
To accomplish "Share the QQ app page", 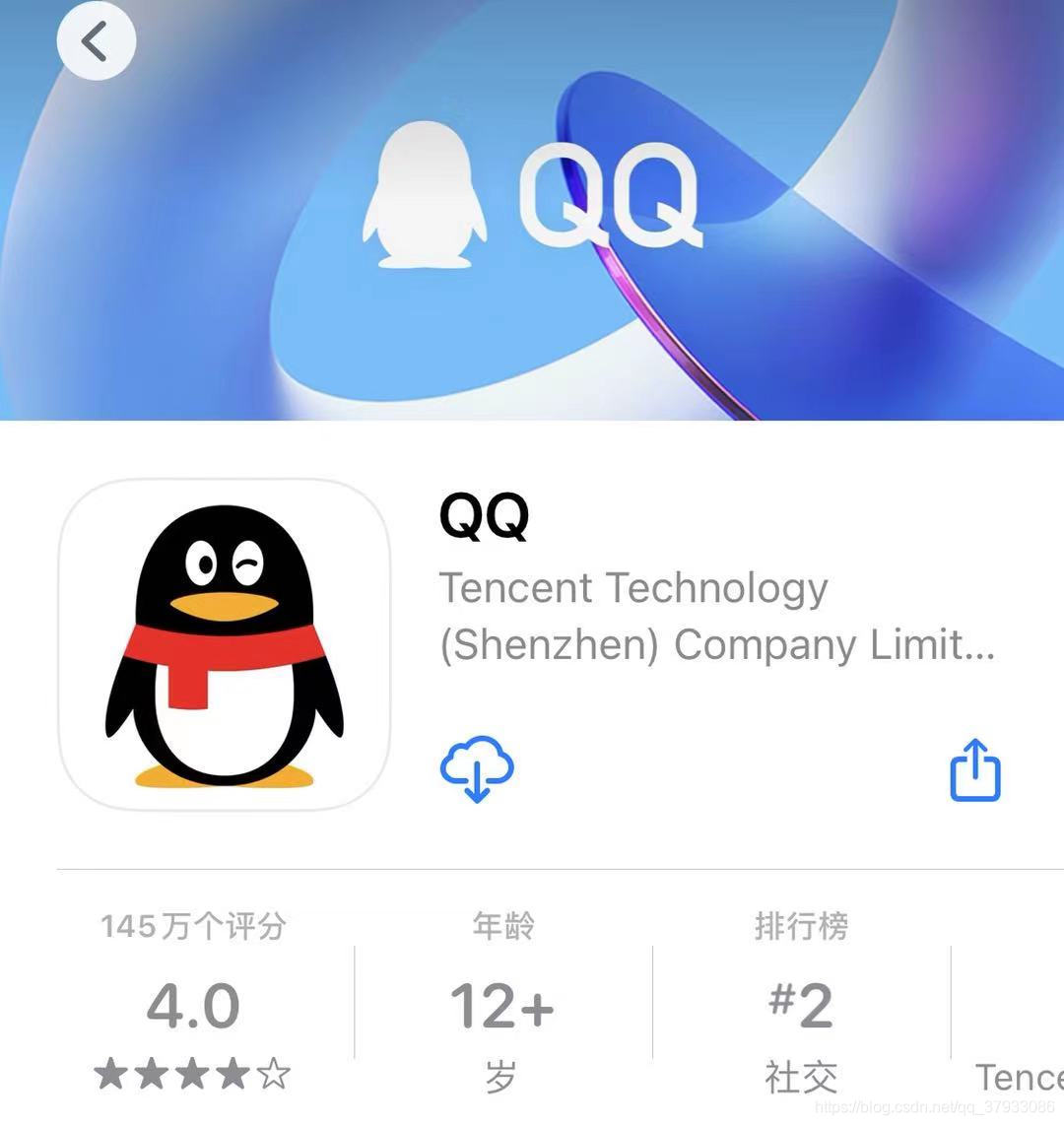I will tap(974, 770).
